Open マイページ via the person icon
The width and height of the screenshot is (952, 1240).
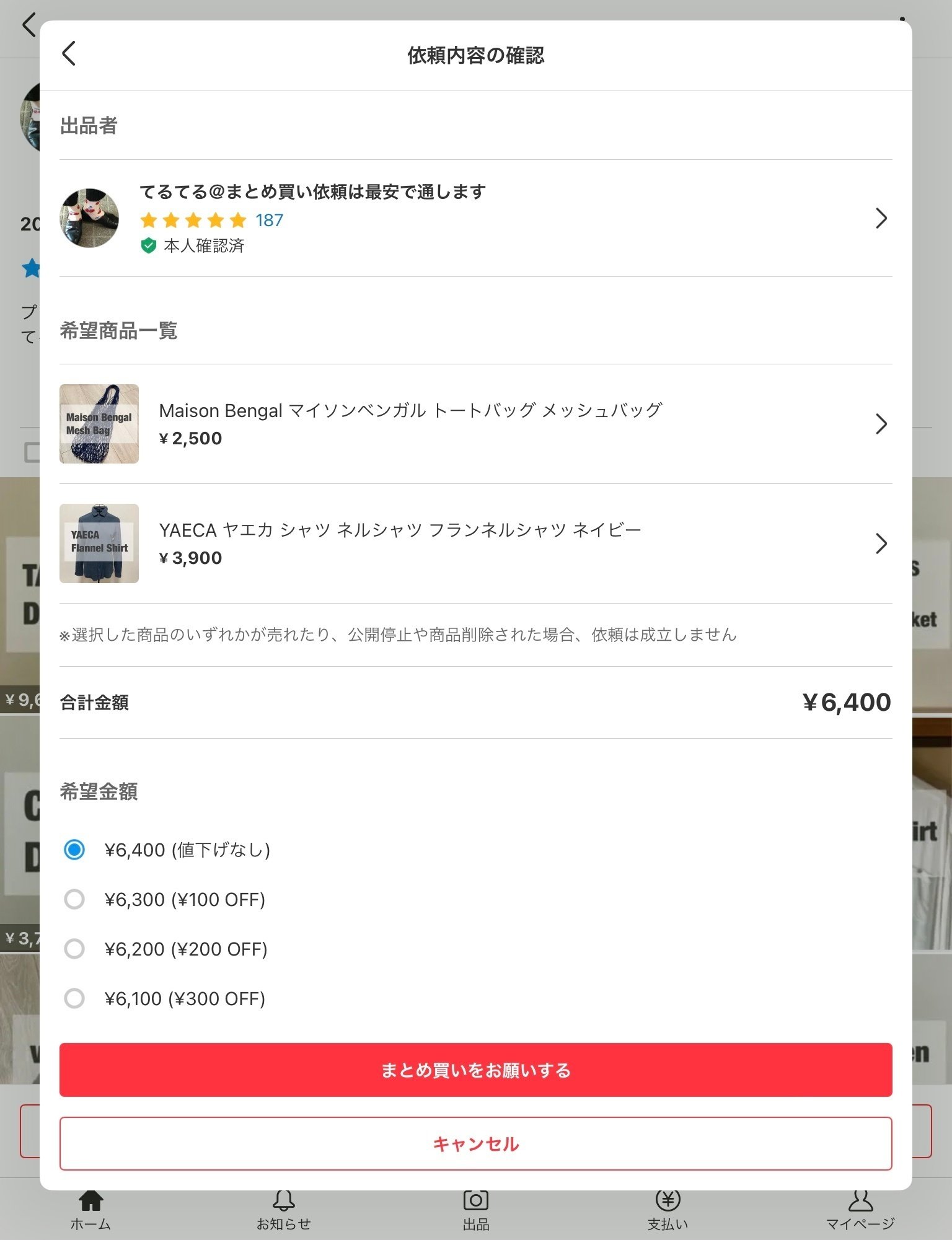coord(860,1200)
